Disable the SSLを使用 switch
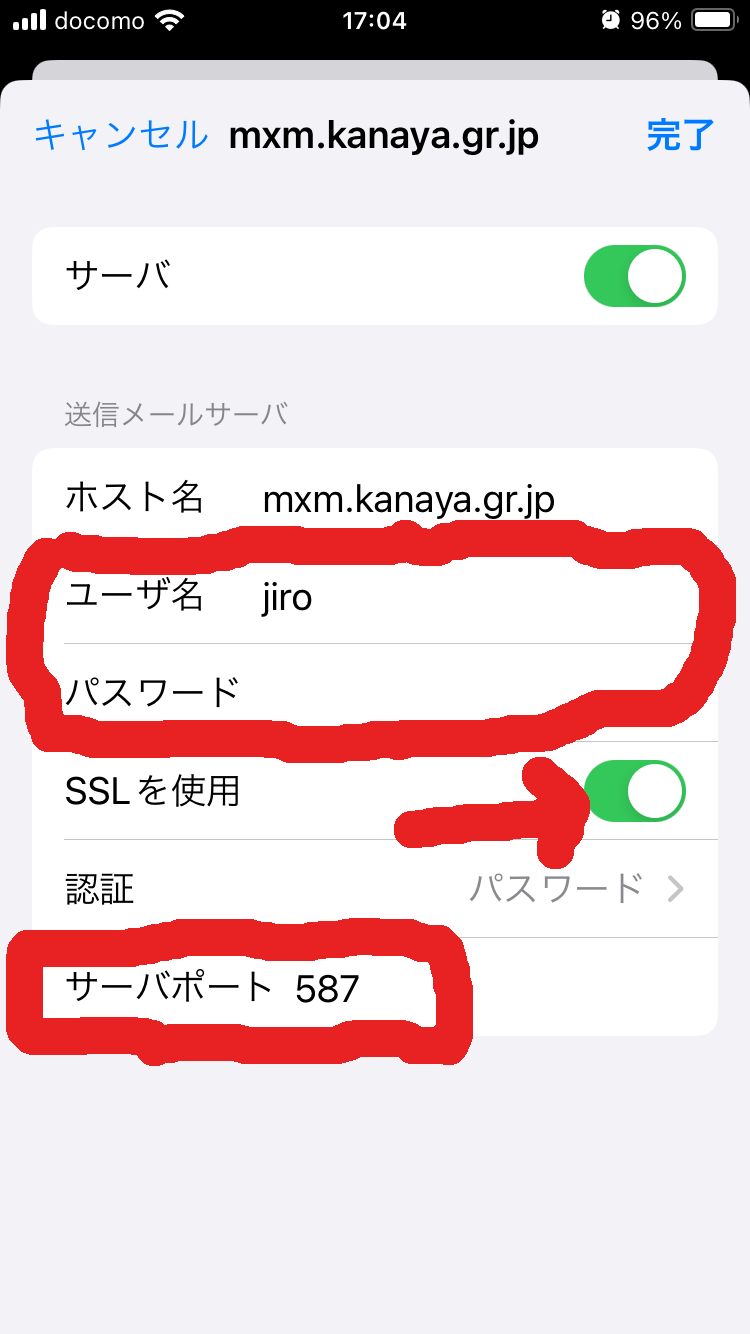The image size is (750, 1334). point(635,791)
